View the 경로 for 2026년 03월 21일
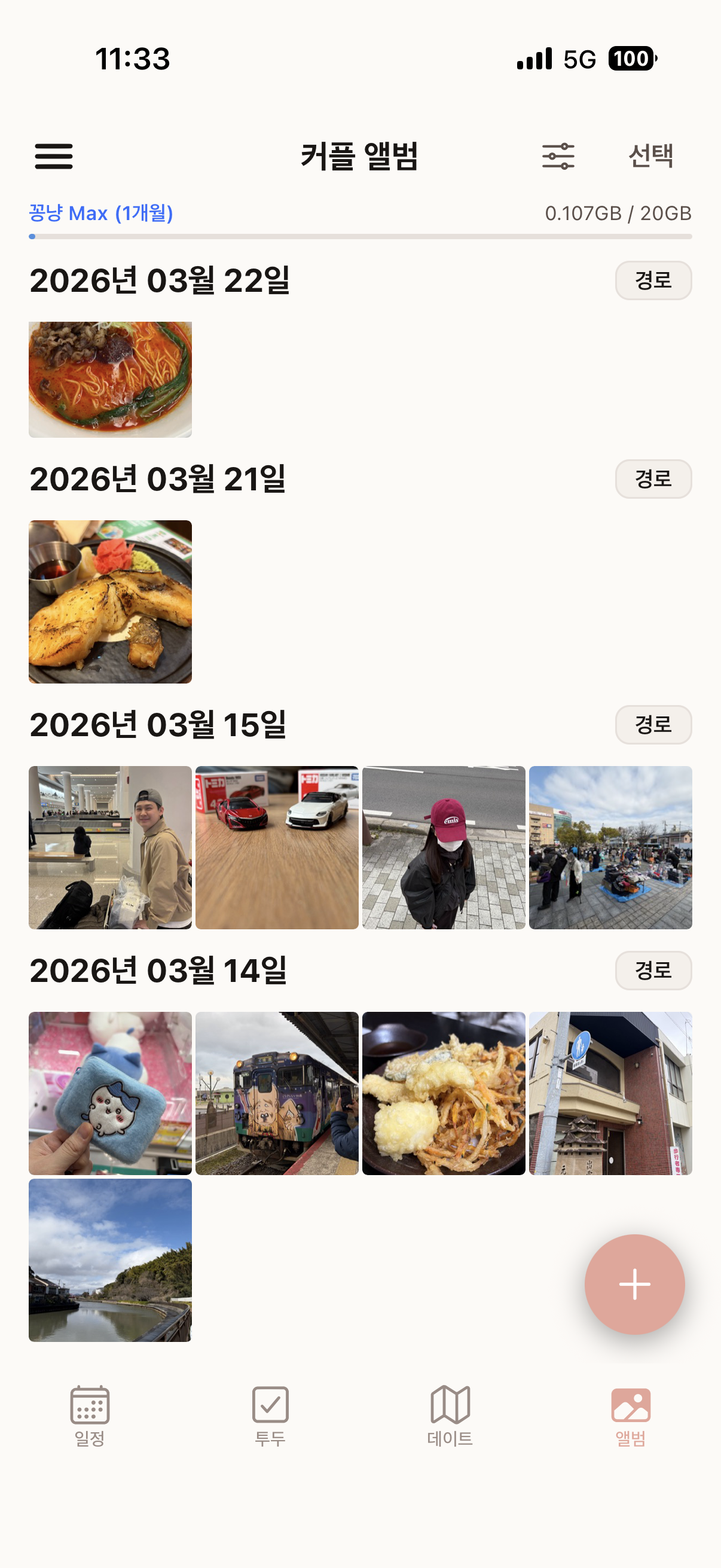 (653, 479)
